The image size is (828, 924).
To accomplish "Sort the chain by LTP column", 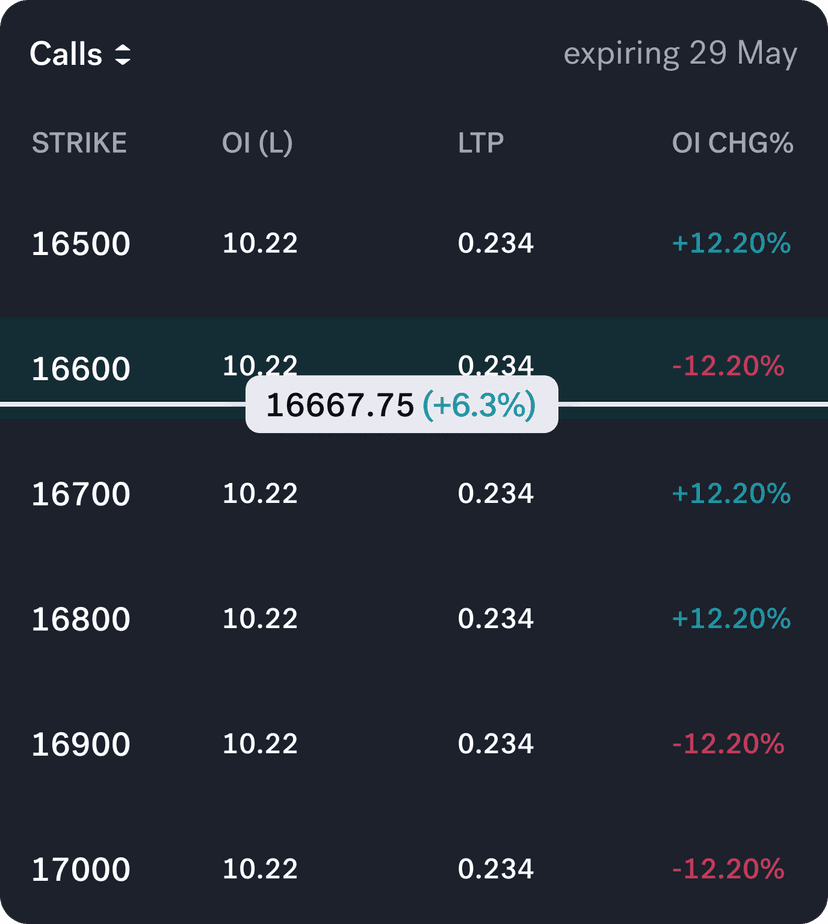I will [481, 143].
